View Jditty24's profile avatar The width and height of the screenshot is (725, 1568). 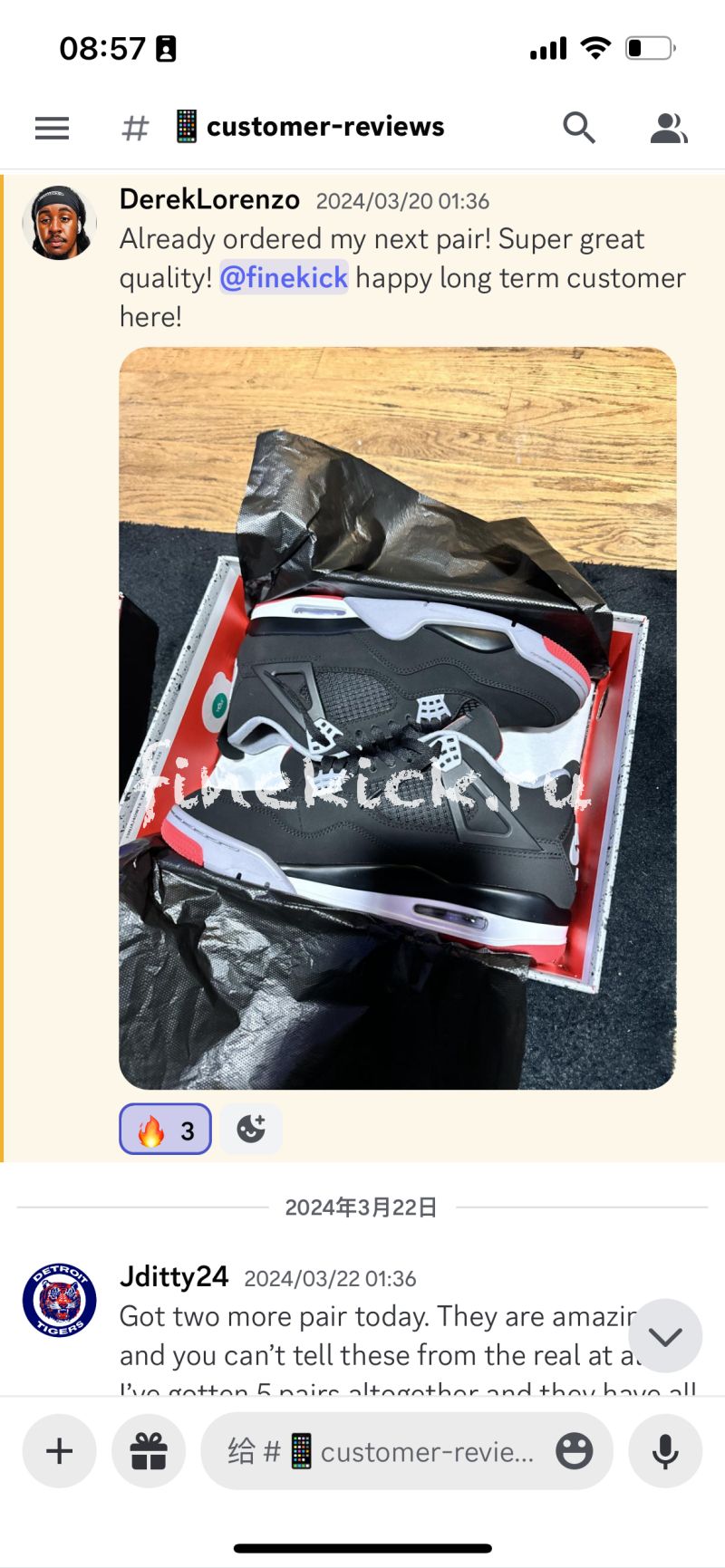point(60,1300)
